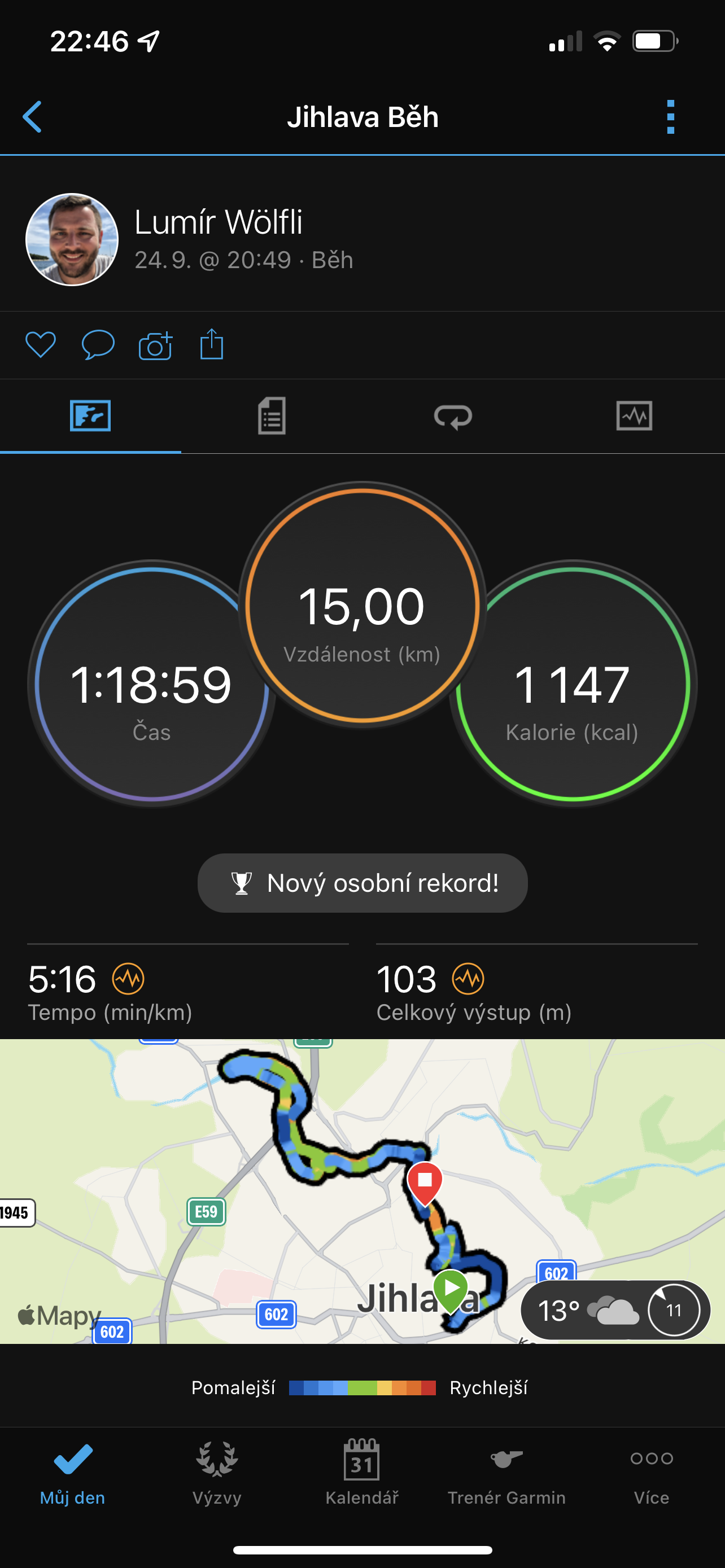Open pace chart icon next to 5:16
725x1568 pixels.
pyautogui.click(x=128, y=979)
